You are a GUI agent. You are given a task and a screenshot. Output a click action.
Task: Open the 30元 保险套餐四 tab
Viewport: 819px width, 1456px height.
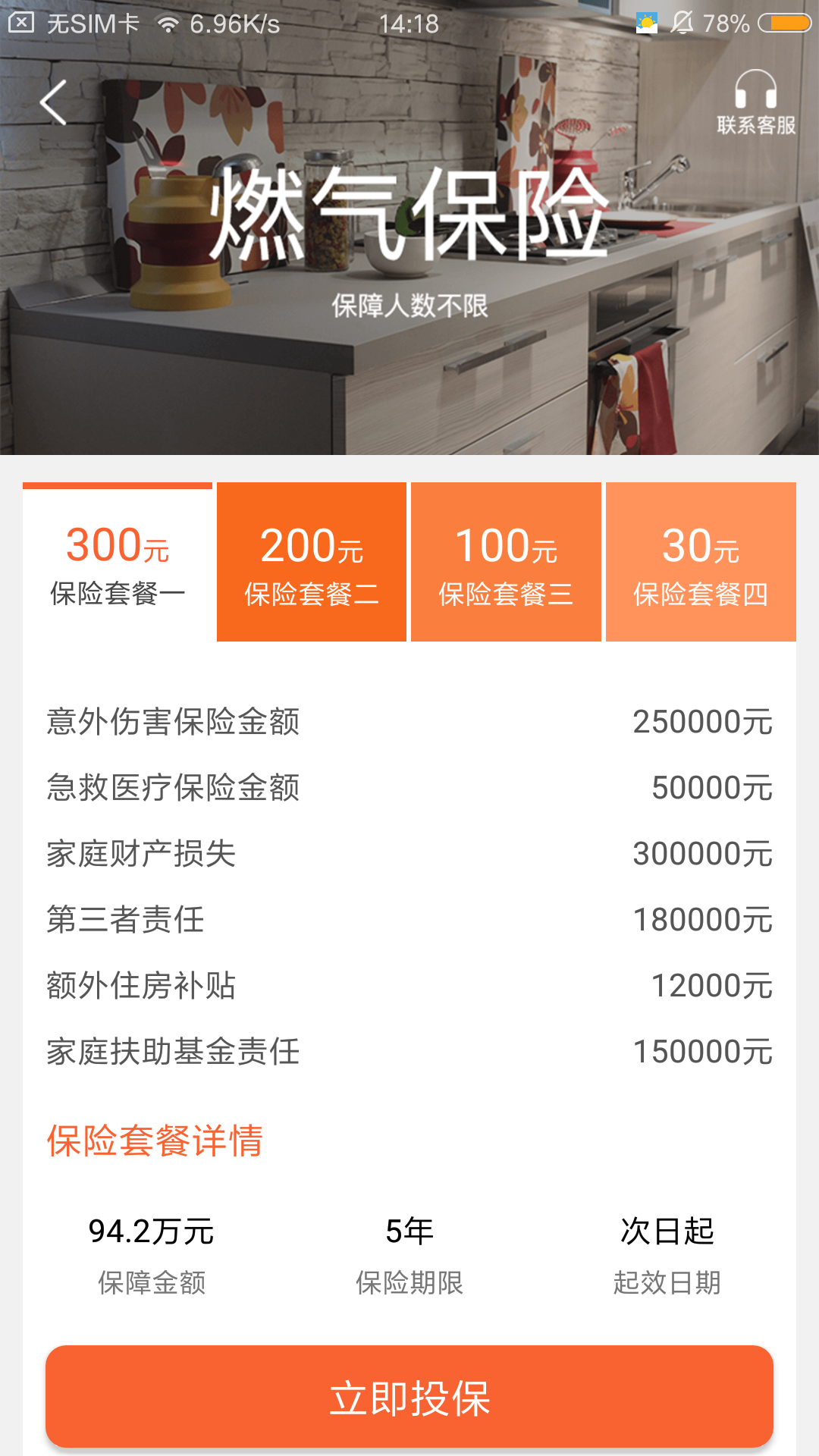[701, 563]
